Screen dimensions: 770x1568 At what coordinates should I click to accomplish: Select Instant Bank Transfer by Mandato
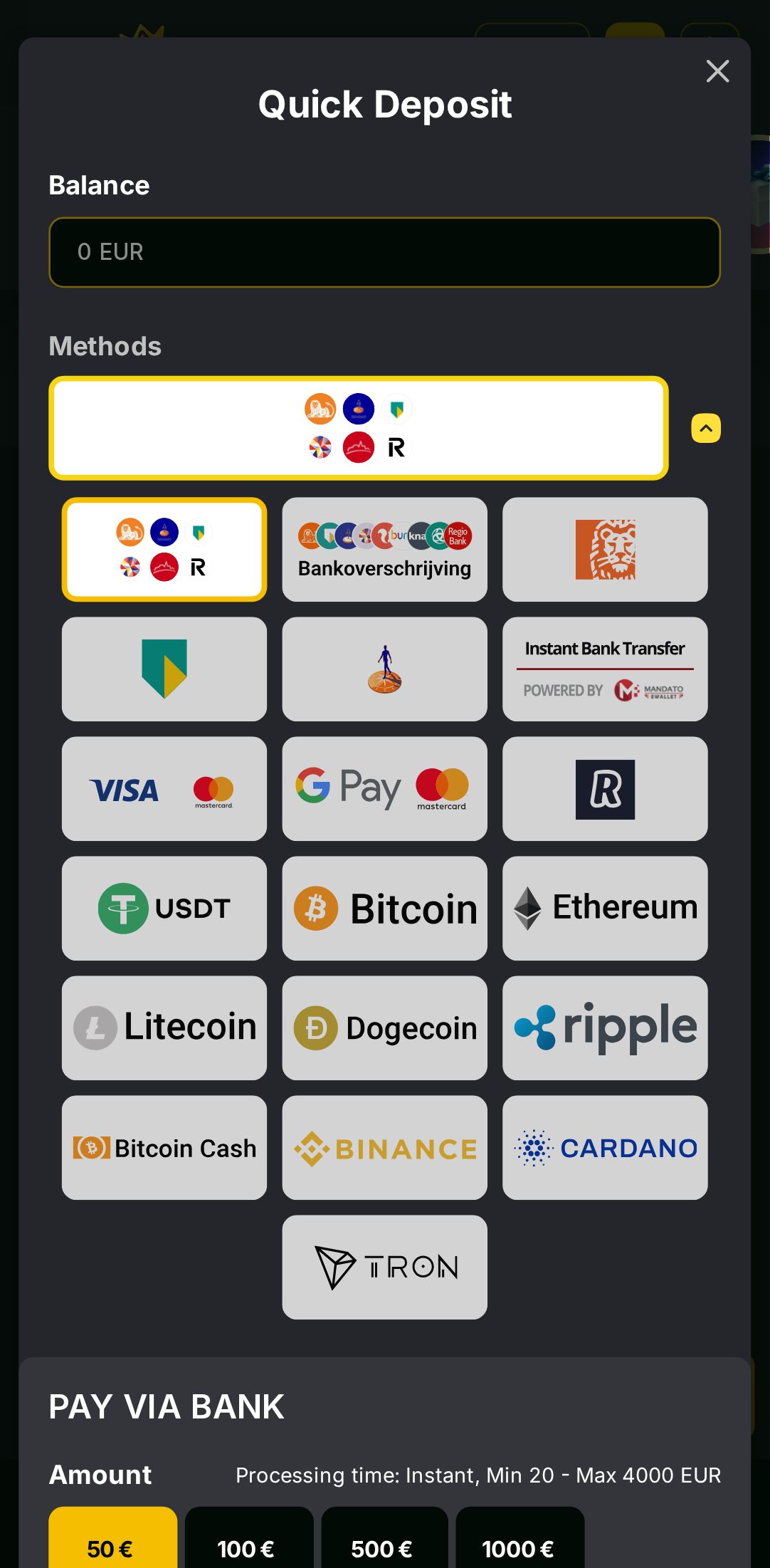click(605, 669)
